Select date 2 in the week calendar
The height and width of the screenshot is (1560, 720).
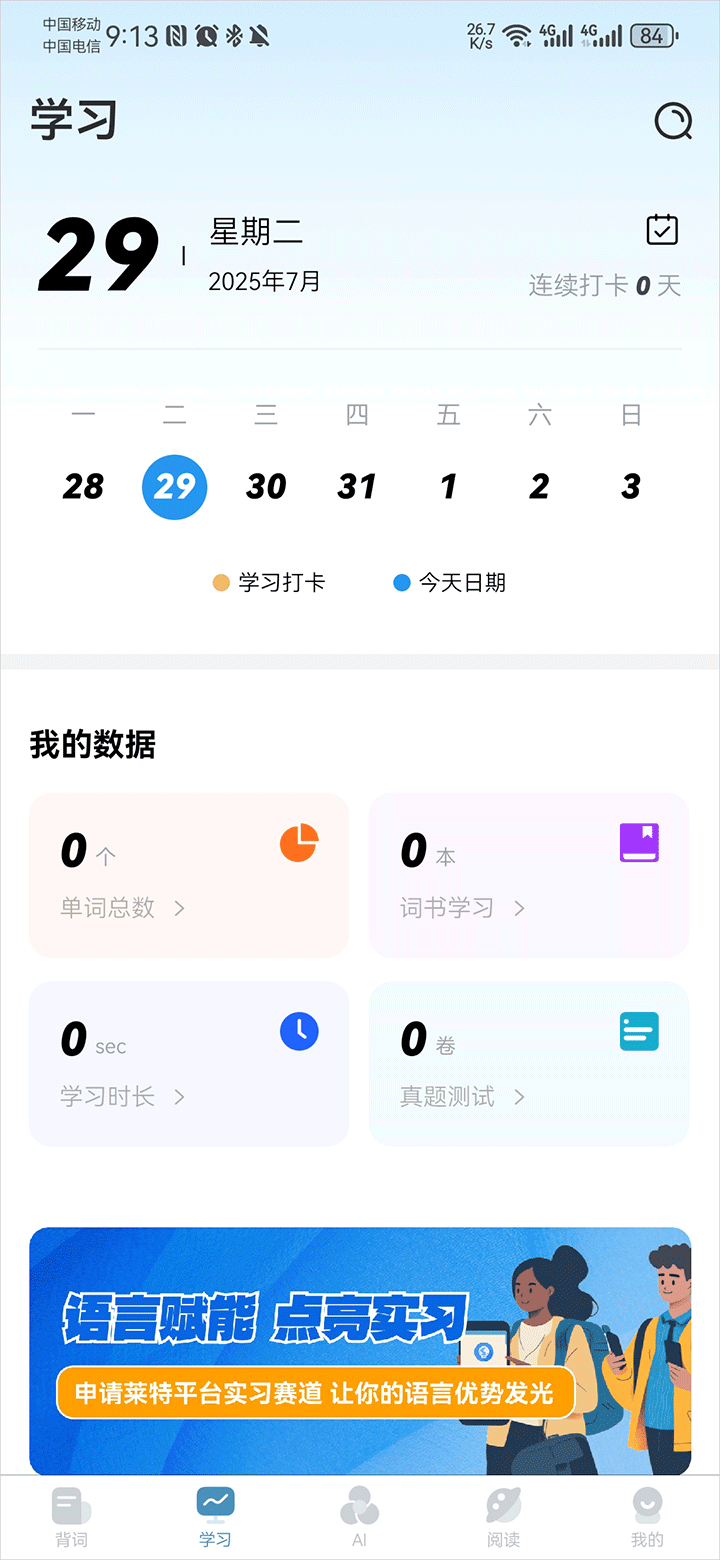click(540, 487)
